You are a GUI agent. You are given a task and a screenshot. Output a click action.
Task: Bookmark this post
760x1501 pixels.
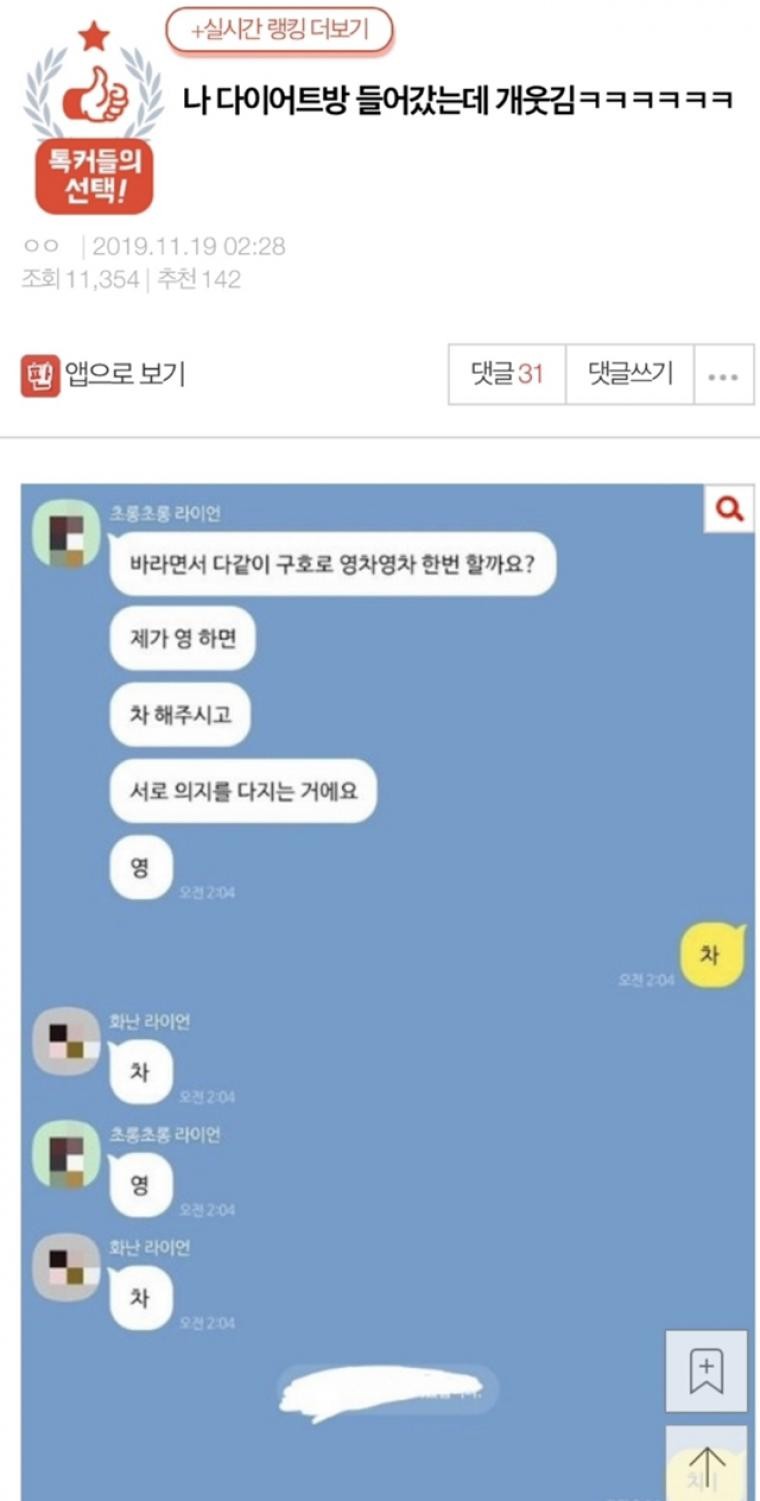pyautogui.click(x=706, y=1371)
